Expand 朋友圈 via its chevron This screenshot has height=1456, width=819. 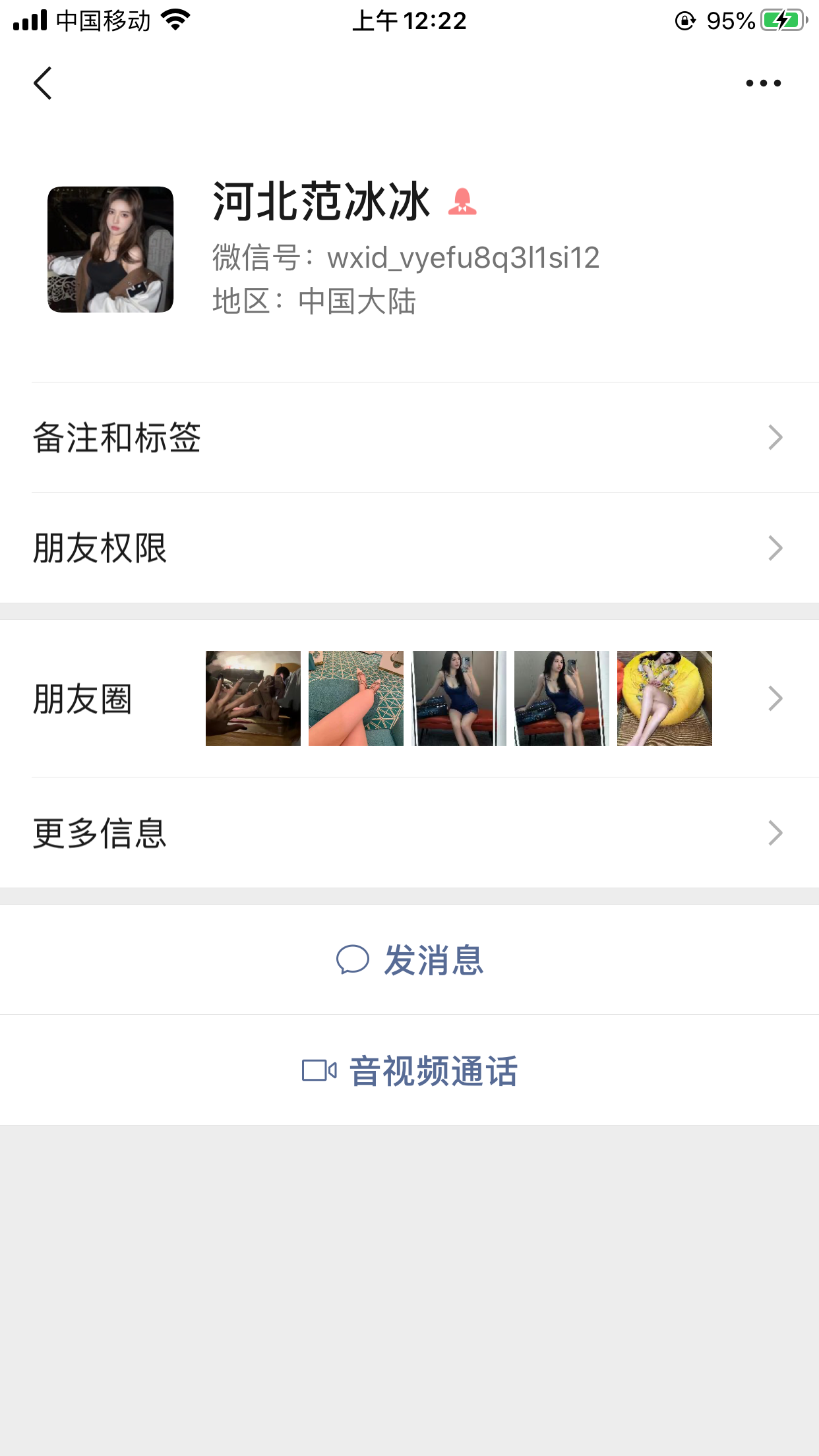[775, 699]
